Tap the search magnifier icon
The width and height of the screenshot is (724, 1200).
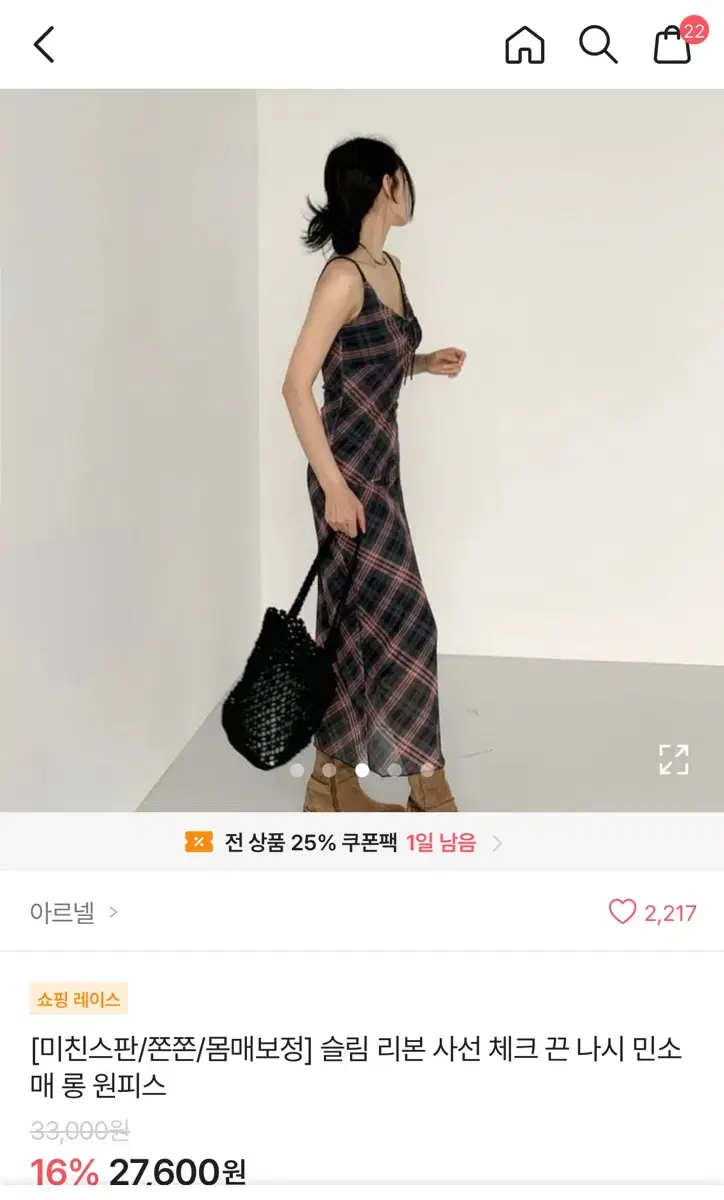click(599, 45)
